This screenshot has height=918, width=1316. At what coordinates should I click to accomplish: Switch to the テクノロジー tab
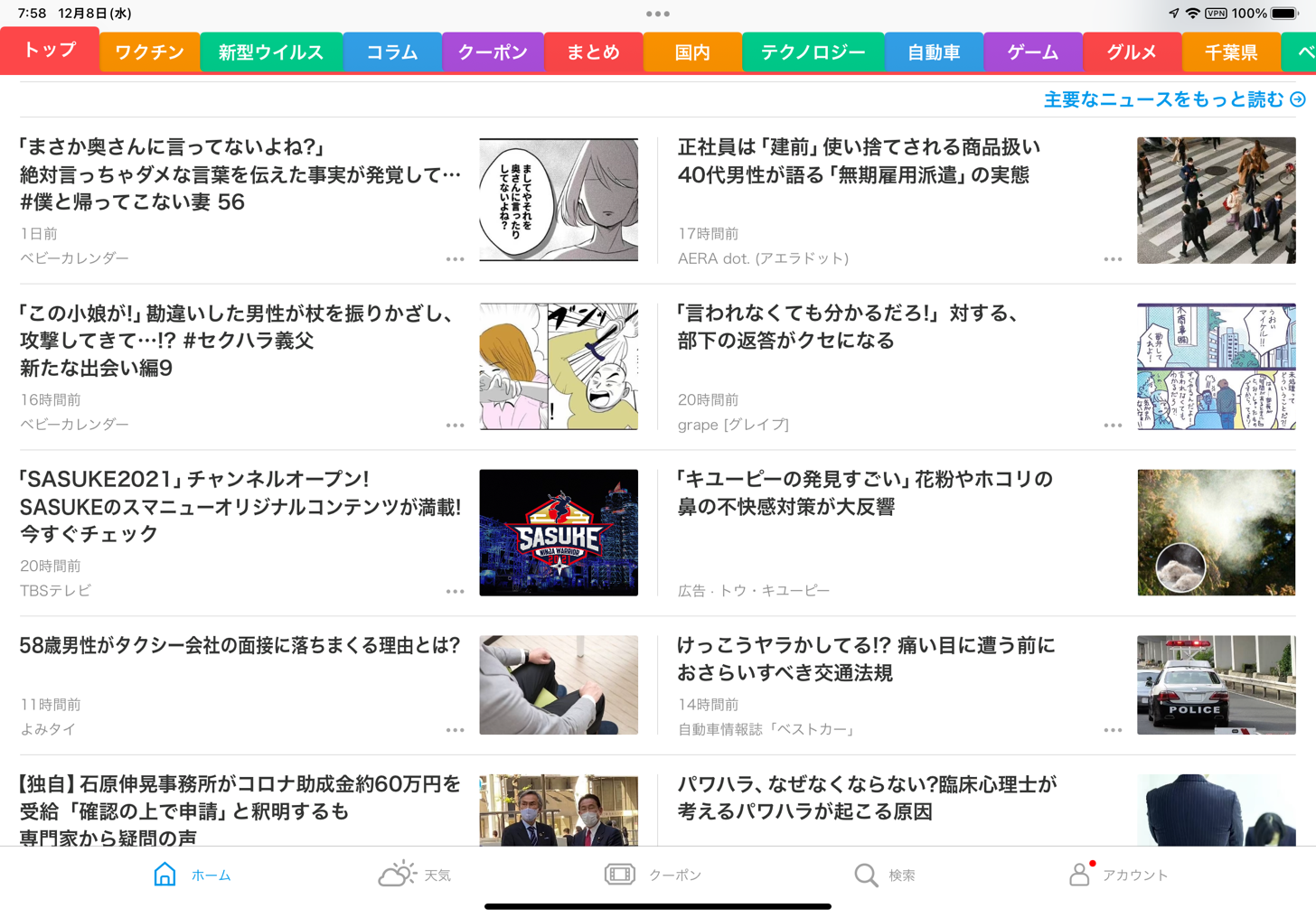click(x=813, y=52)
